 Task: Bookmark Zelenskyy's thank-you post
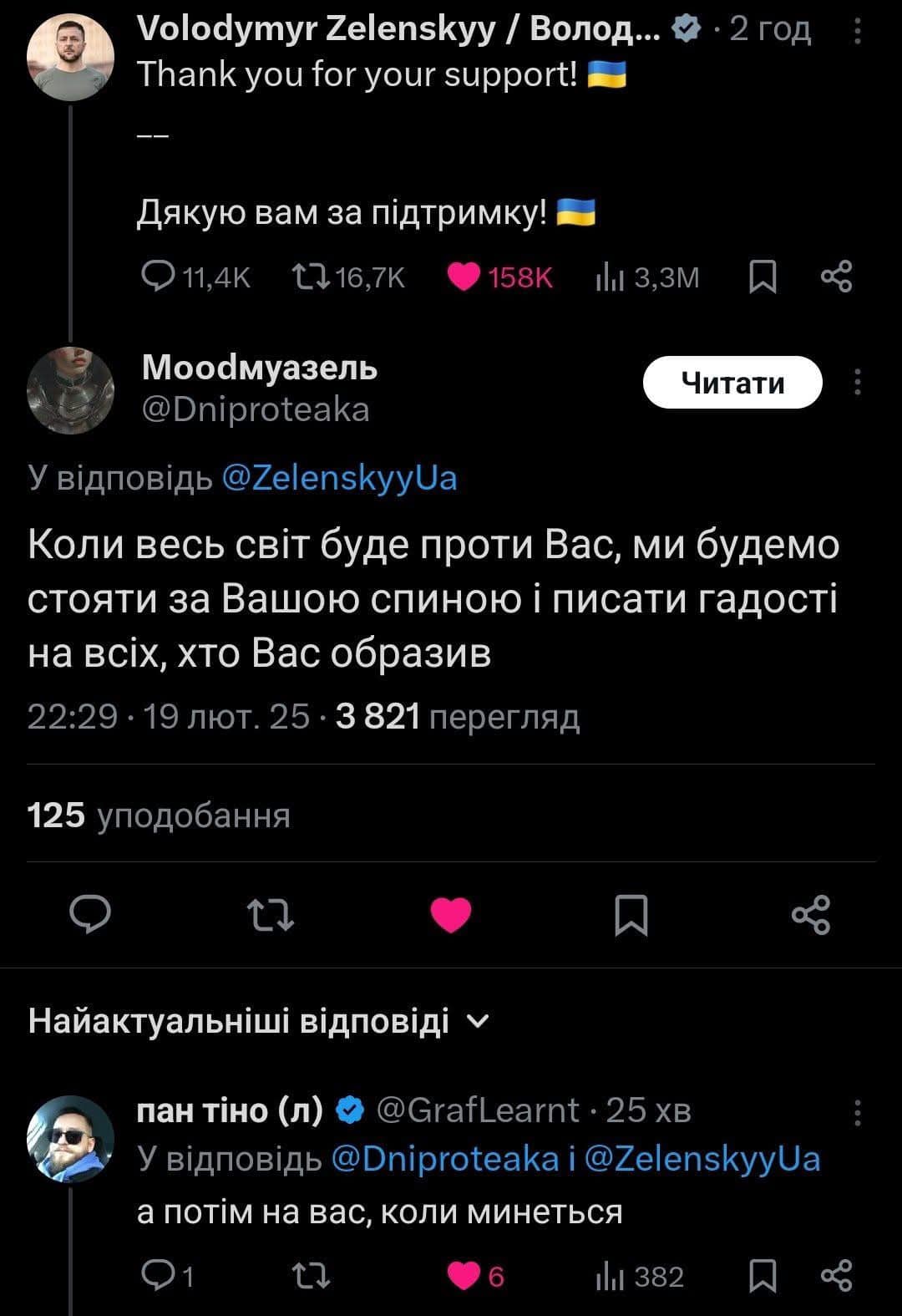[x=761, y=277]
